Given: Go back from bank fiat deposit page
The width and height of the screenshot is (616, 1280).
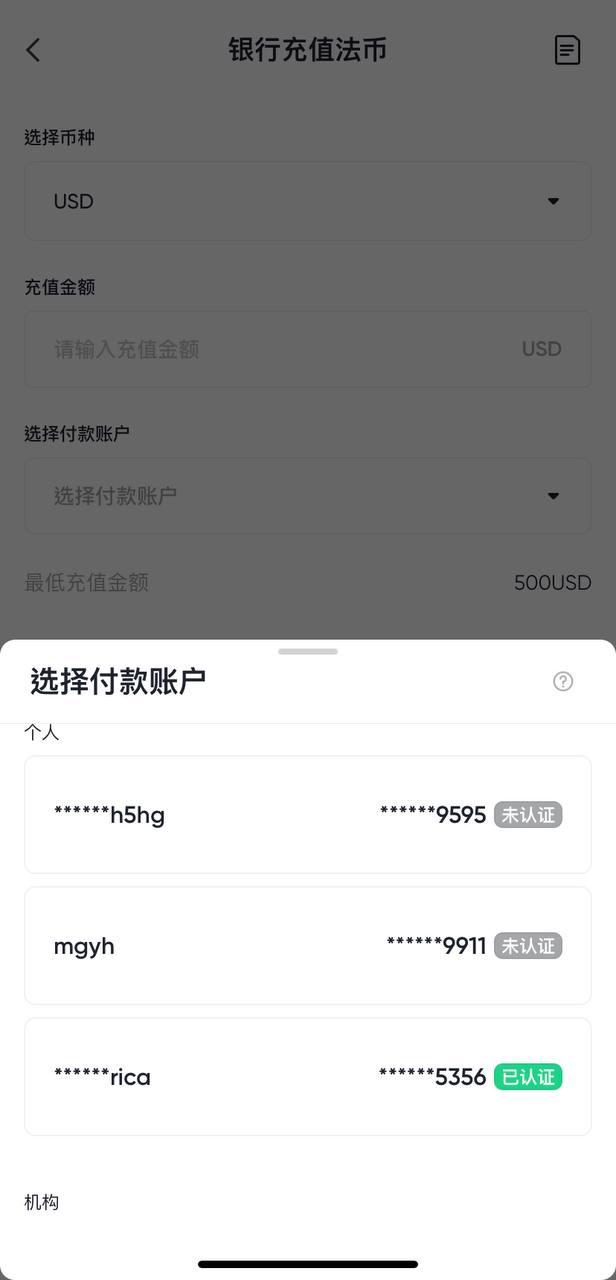Looking at the screenshot, I should 34,50.
